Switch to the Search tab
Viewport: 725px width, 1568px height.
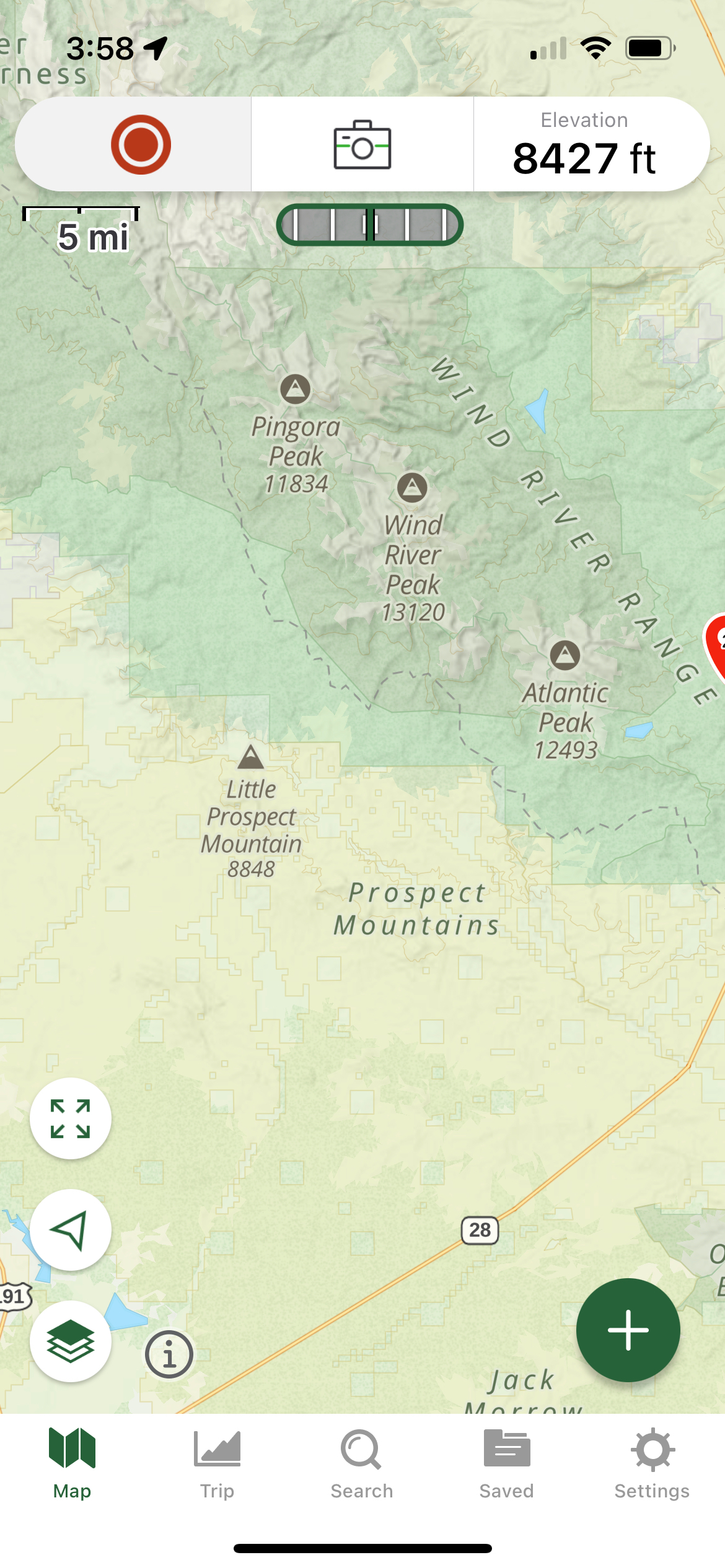pyautogui.click(x=362, y=1464)
